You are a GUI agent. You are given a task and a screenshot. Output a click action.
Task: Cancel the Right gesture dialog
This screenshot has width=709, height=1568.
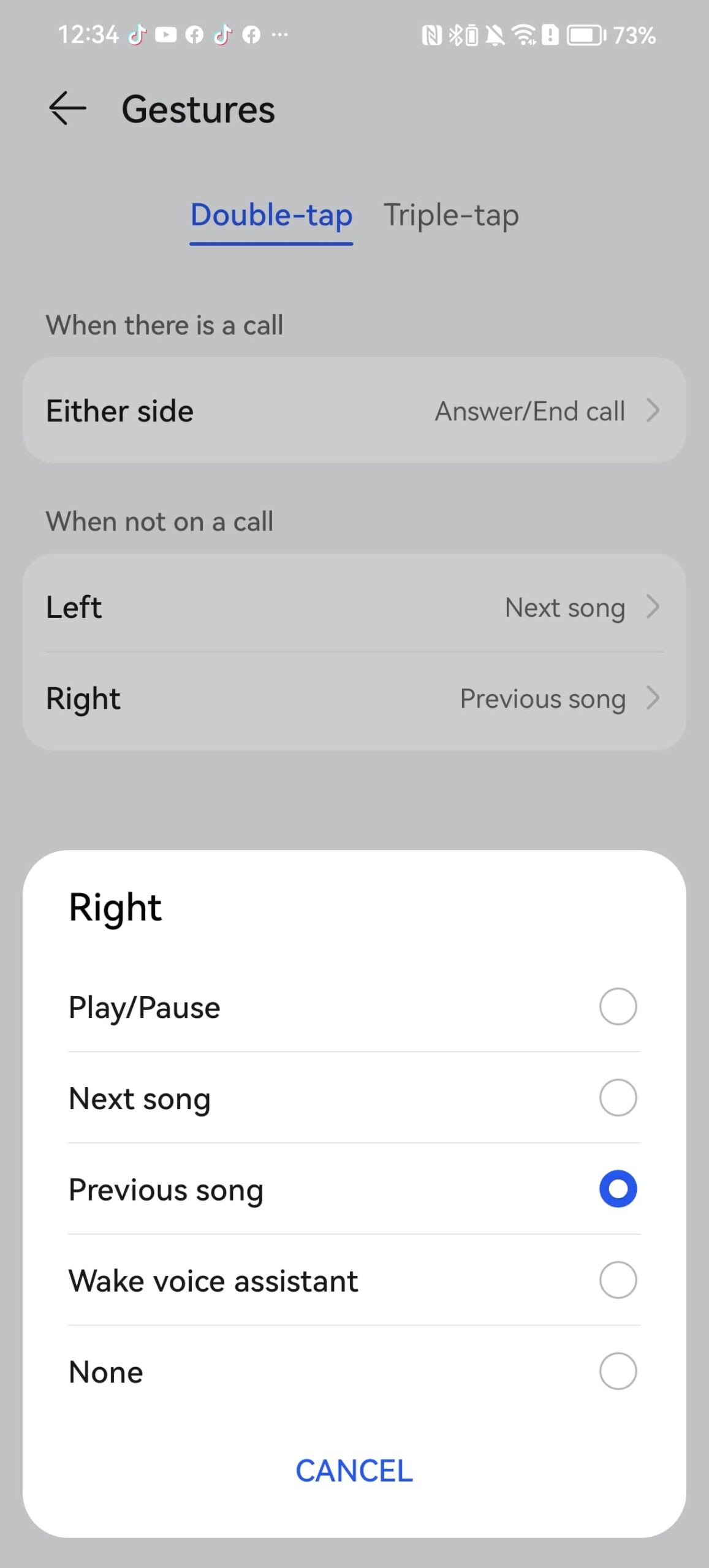tap(354, 1471)
